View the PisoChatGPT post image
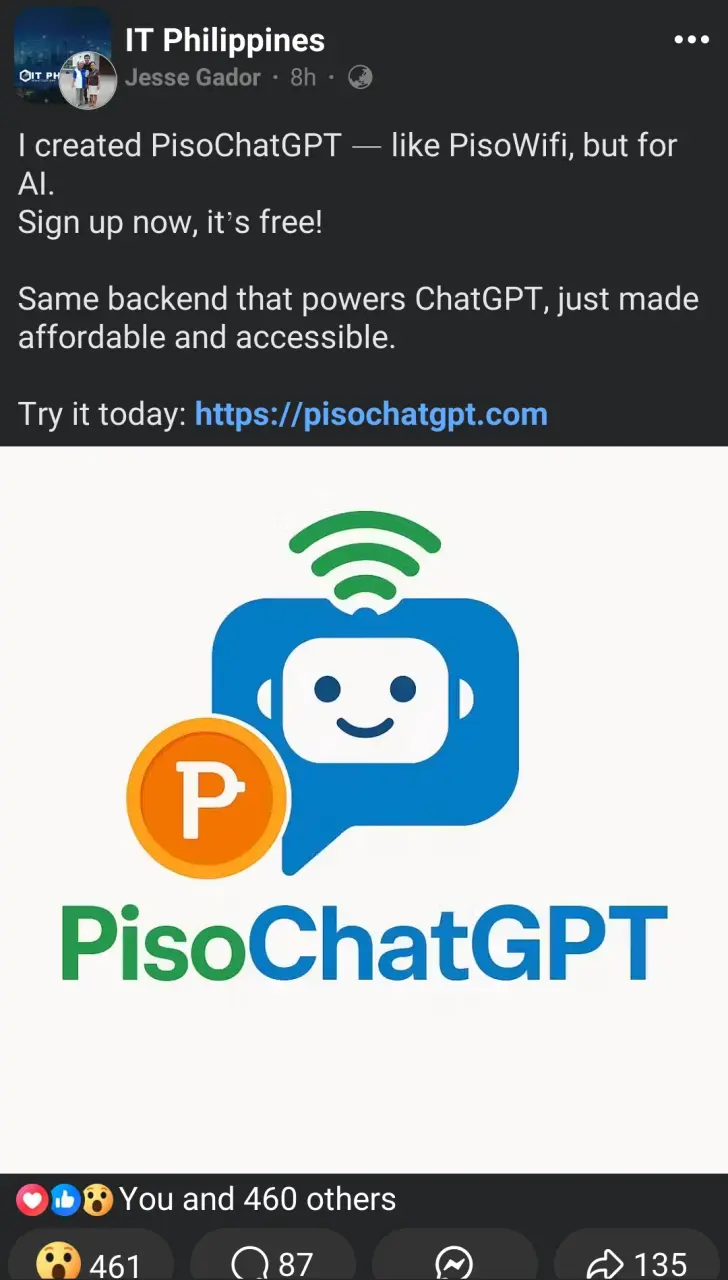 click(x=364, y=809)
